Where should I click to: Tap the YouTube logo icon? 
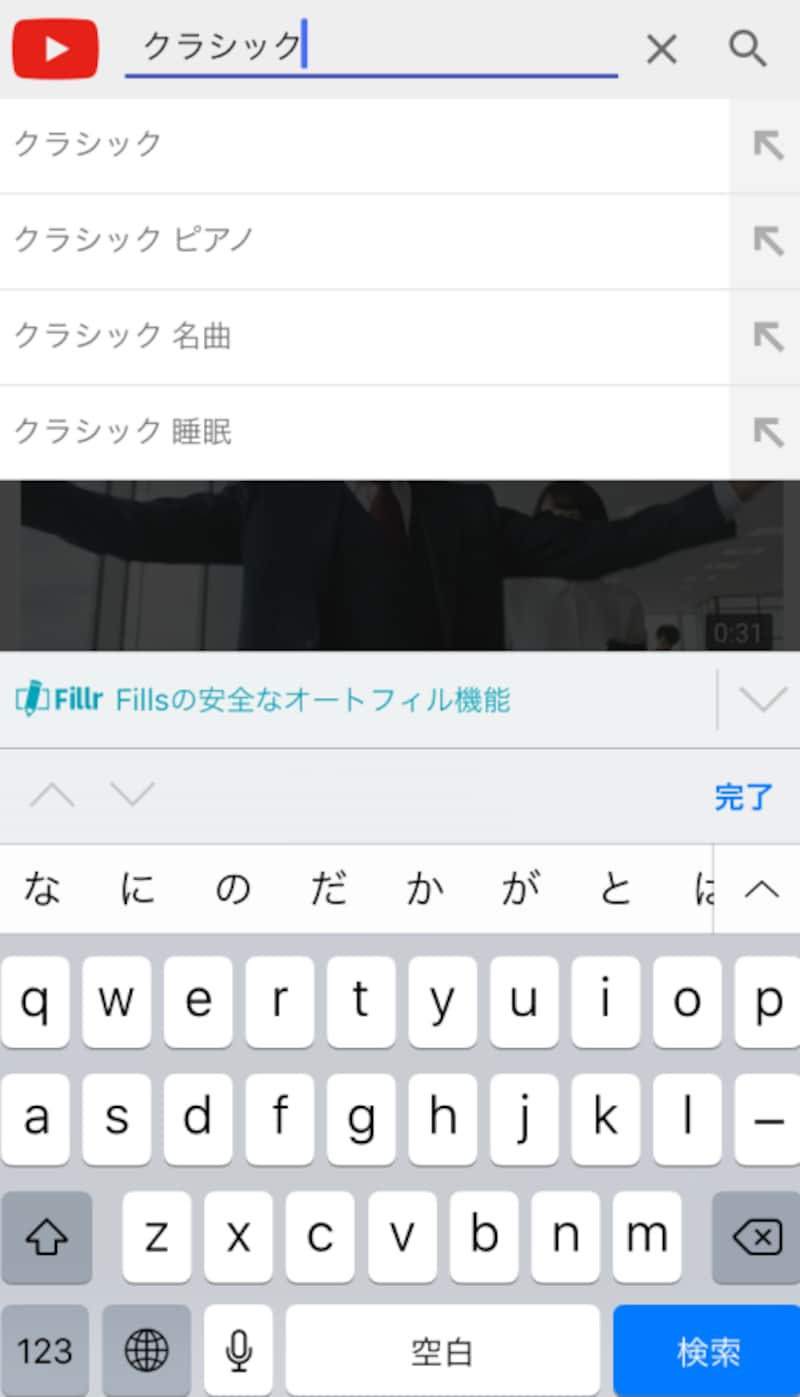(55, 47)
